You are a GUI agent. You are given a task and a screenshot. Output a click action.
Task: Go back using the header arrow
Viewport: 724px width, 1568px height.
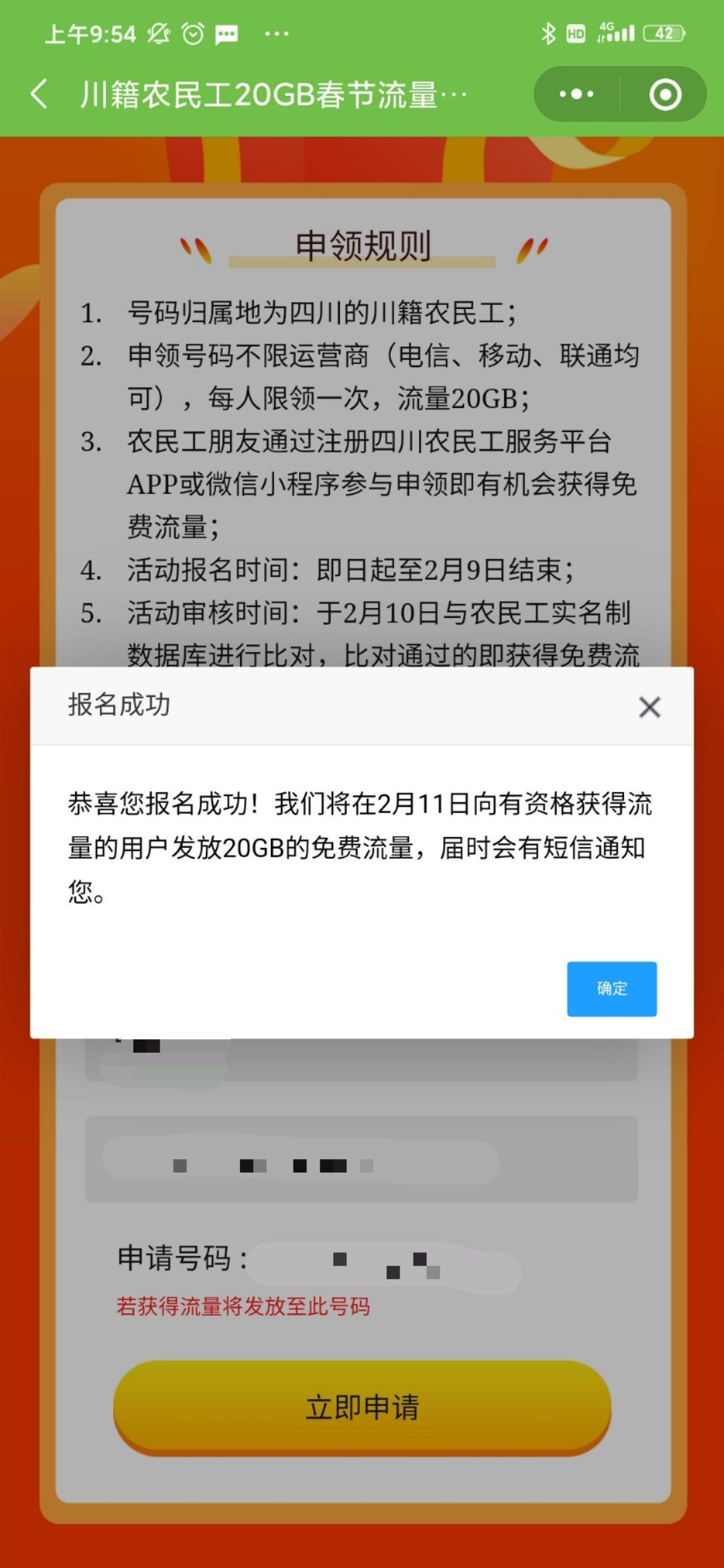[40, 94]
